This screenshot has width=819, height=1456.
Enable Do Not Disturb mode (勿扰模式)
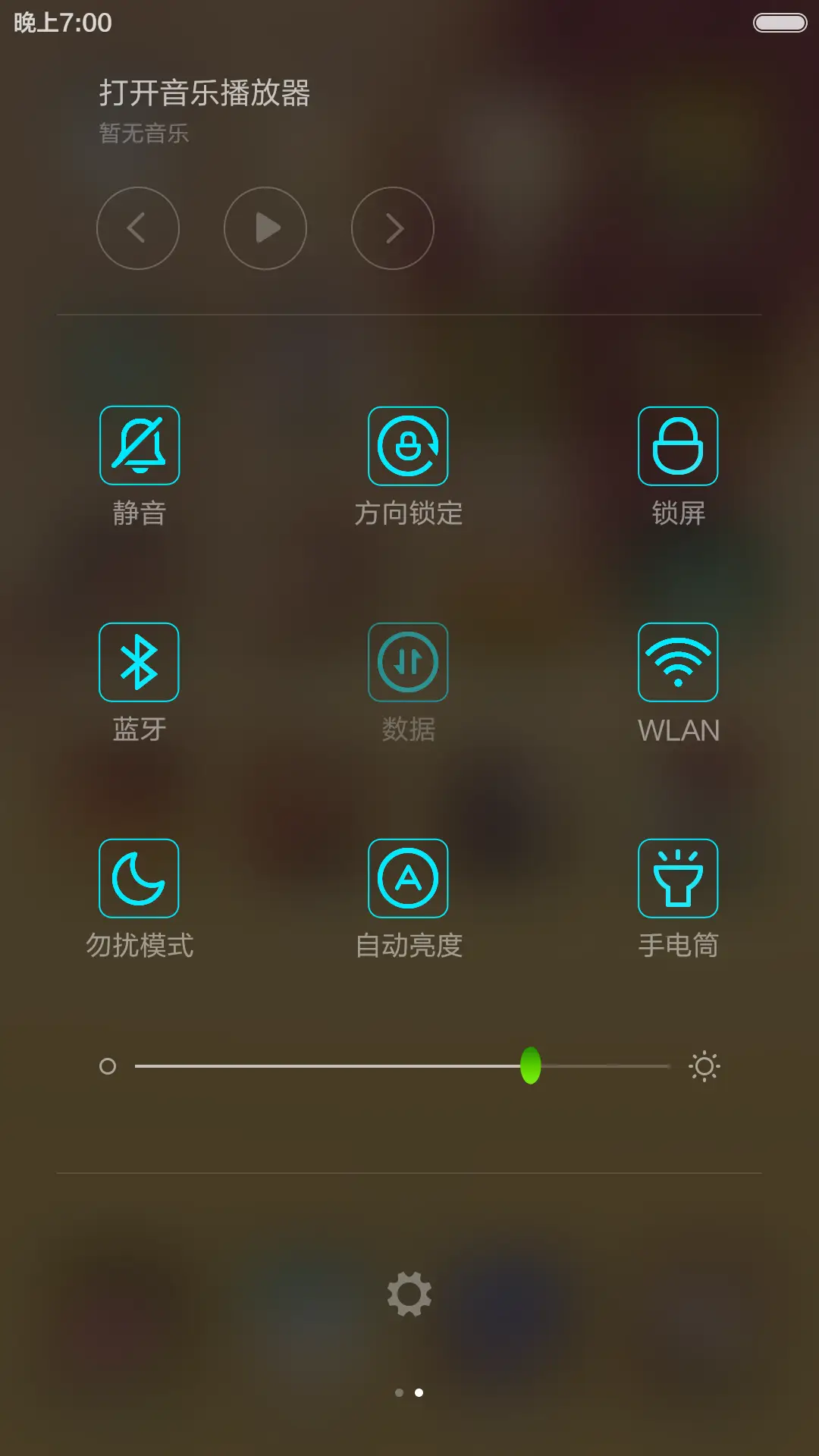point(140,877)
